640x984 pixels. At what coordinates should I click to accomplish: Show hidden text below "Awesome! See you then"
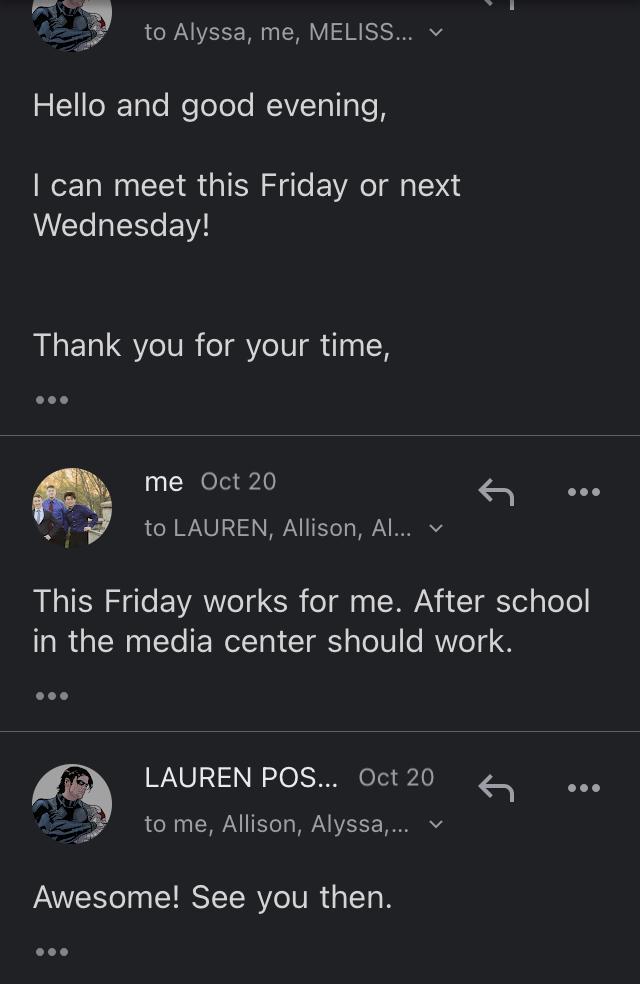click(x=51, y=951)
